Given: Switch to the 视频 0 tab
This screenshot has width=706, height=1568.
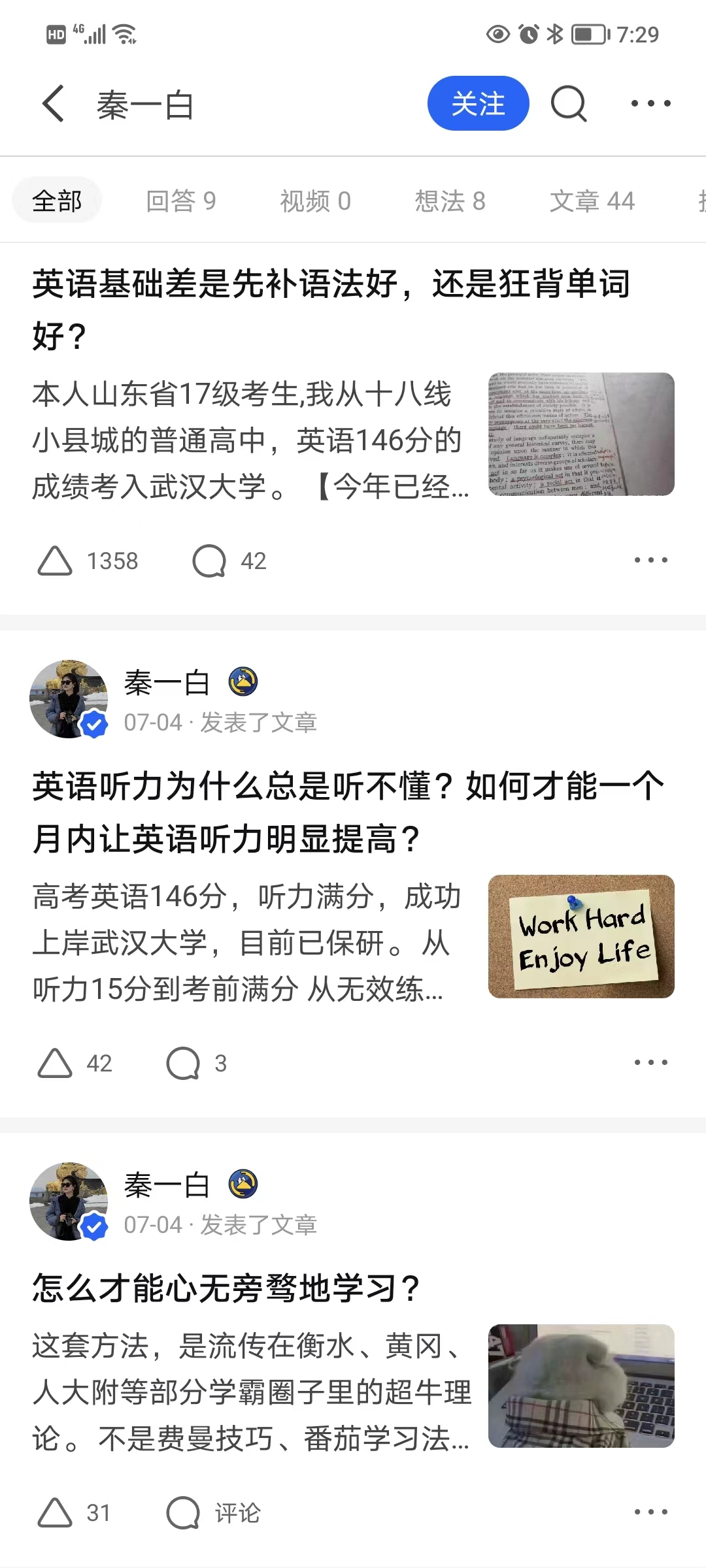Looking at the screenshot, I should [315, 201].
